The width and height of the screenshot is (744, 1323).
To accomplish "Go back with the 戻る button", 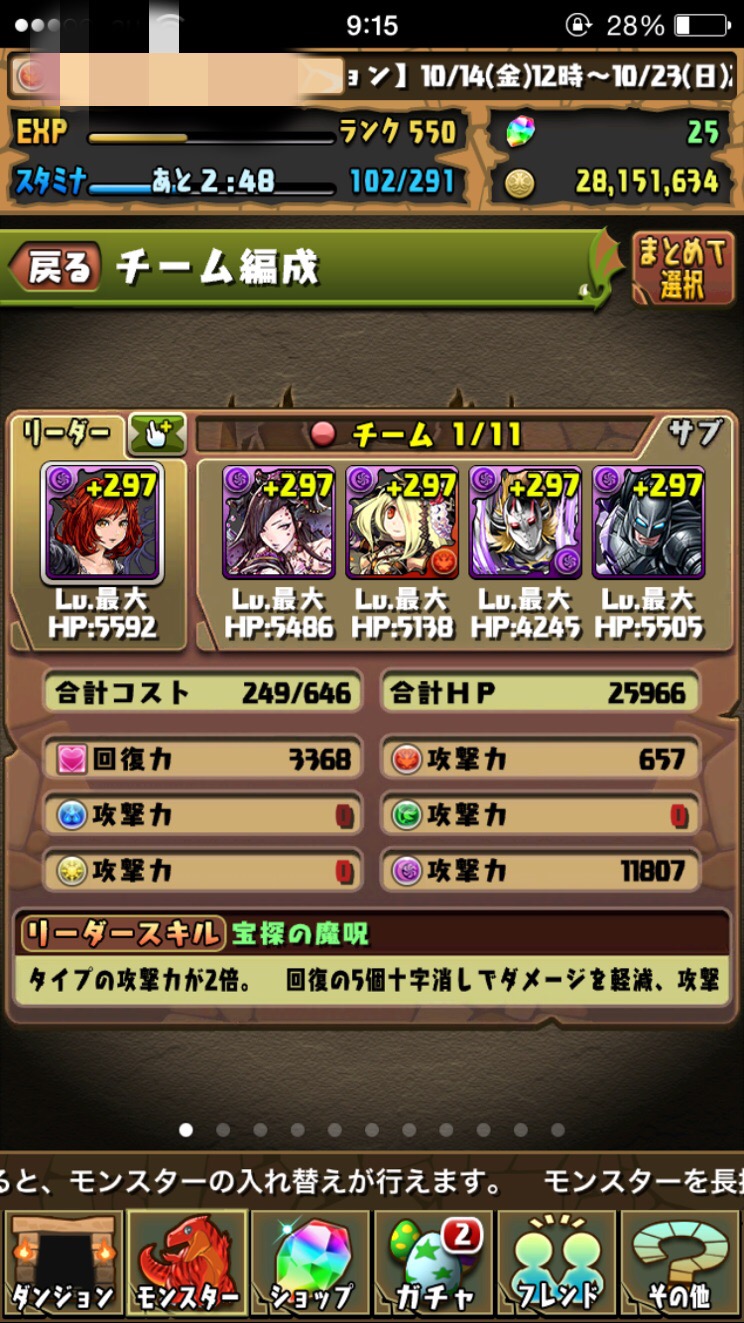I will (x=56, y=266).
